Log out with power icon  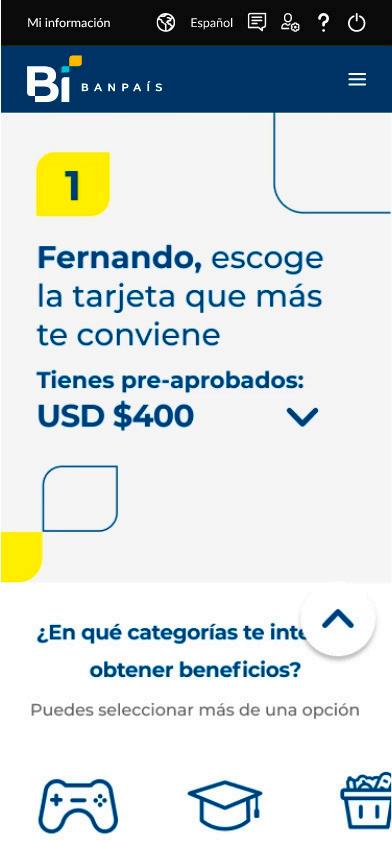click(357, 23)
